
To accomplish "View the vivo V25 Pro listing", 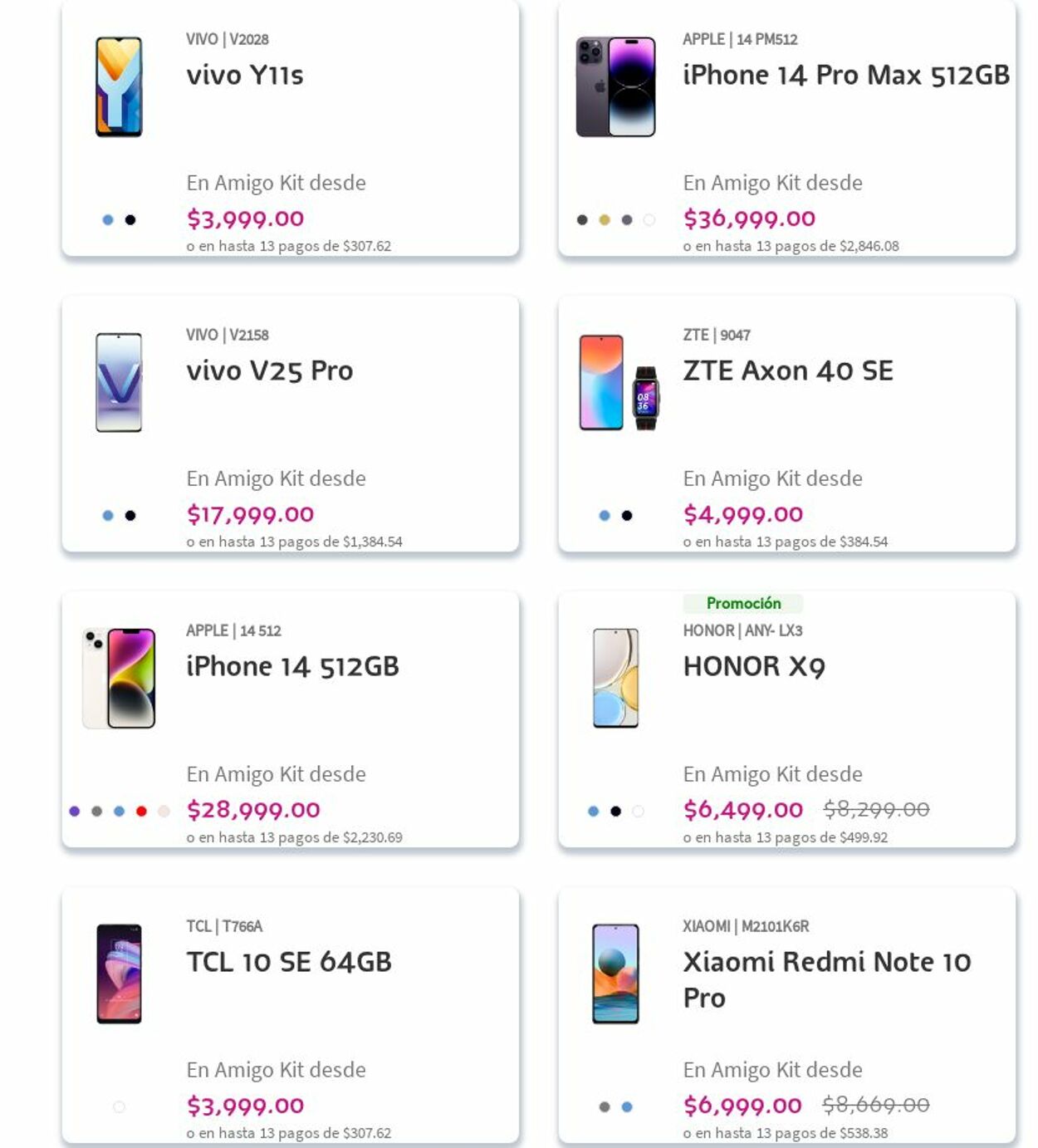I will coord(270,370).
